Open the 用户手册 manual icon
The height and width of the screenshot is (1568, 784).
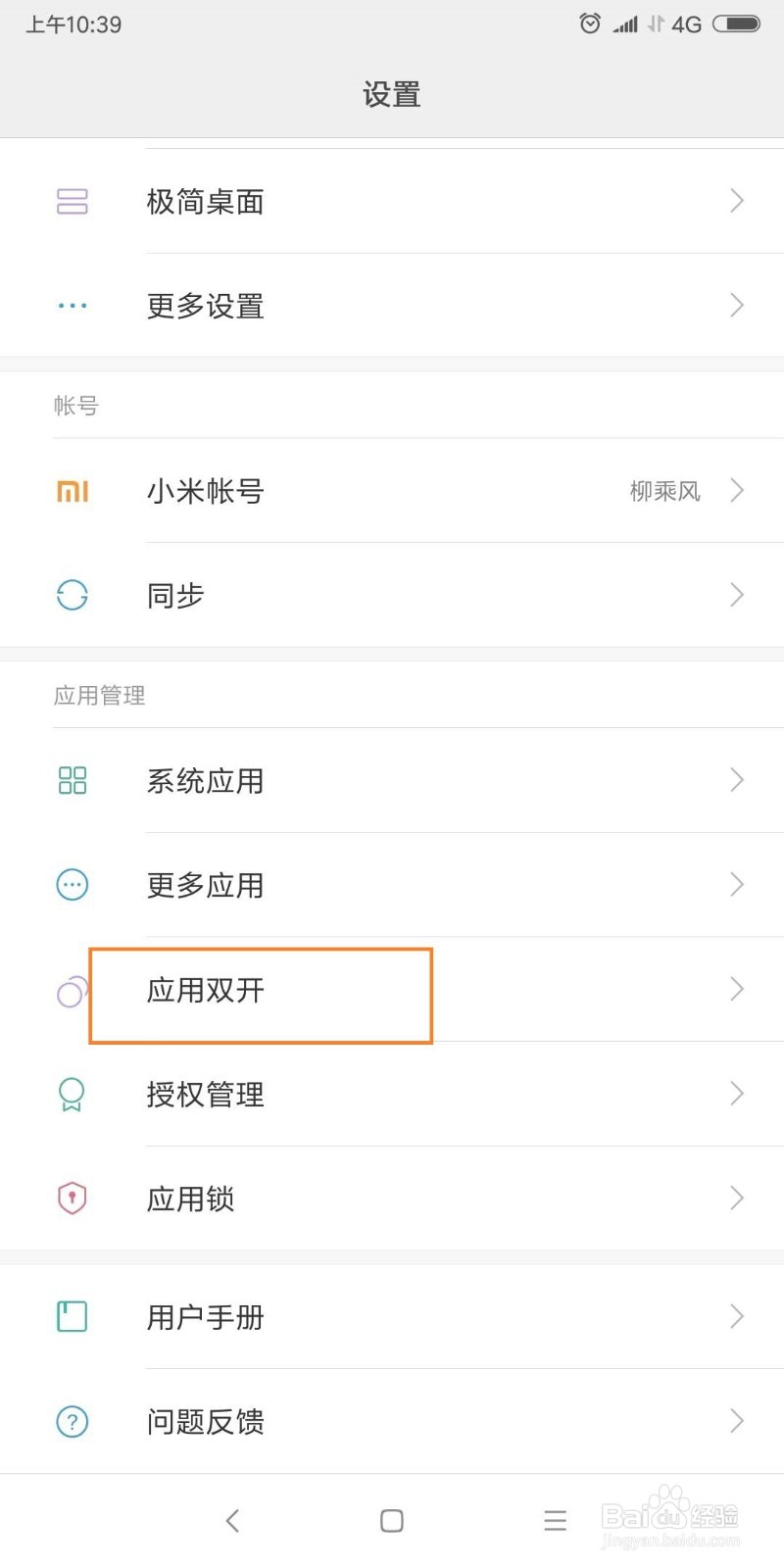72,1317
